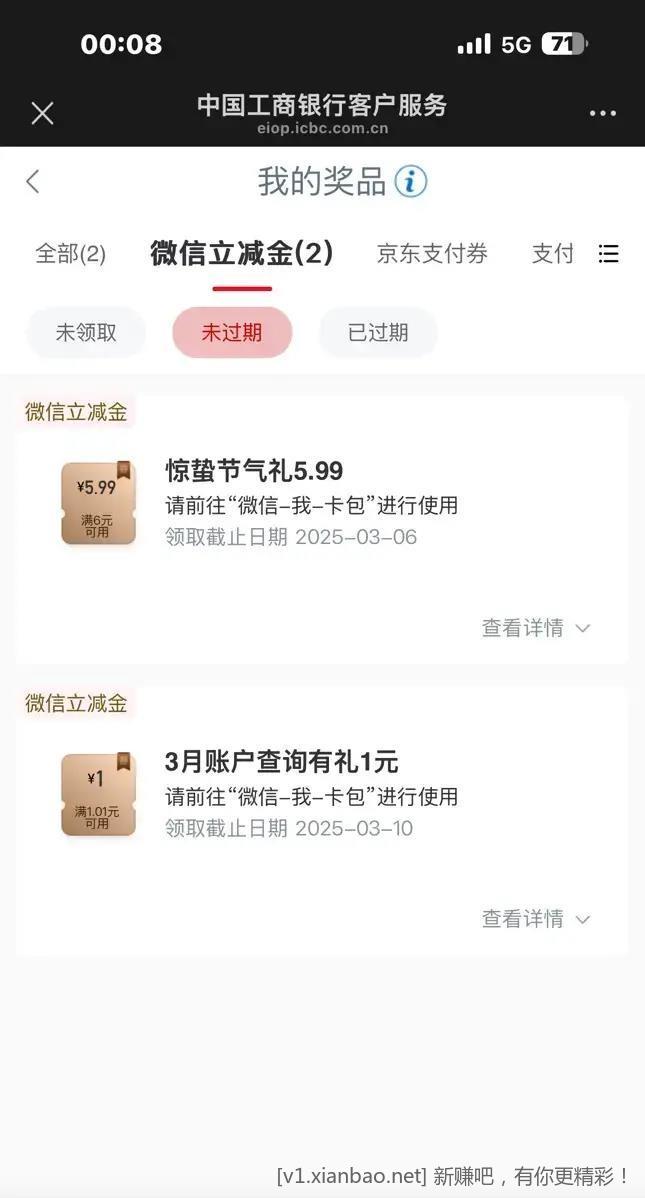Expand 查看详情 for 惊蛰节气礼5.99
645x1198 pixels.
536,628
